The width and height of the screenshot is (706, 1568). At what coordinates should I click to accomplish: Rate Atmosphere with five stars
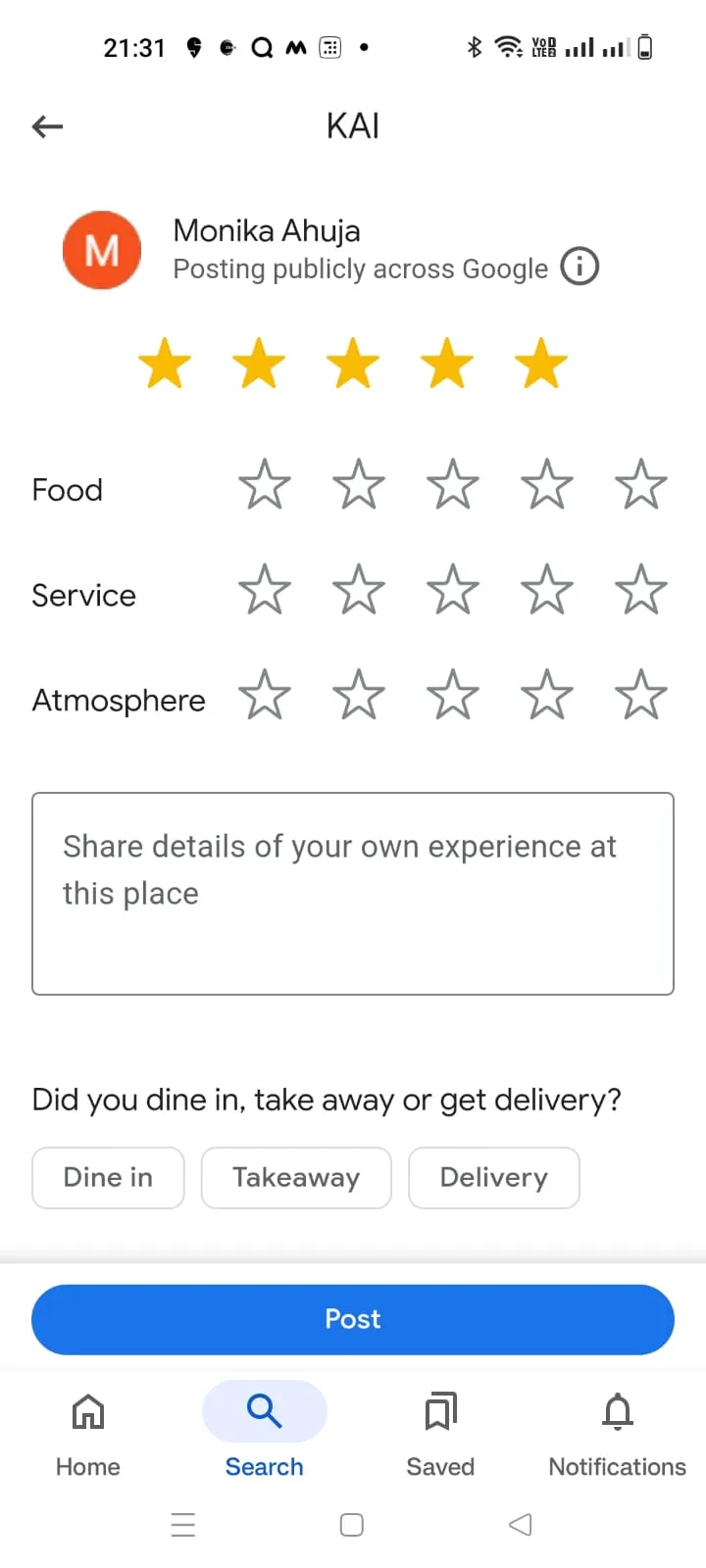coord(639,694)
